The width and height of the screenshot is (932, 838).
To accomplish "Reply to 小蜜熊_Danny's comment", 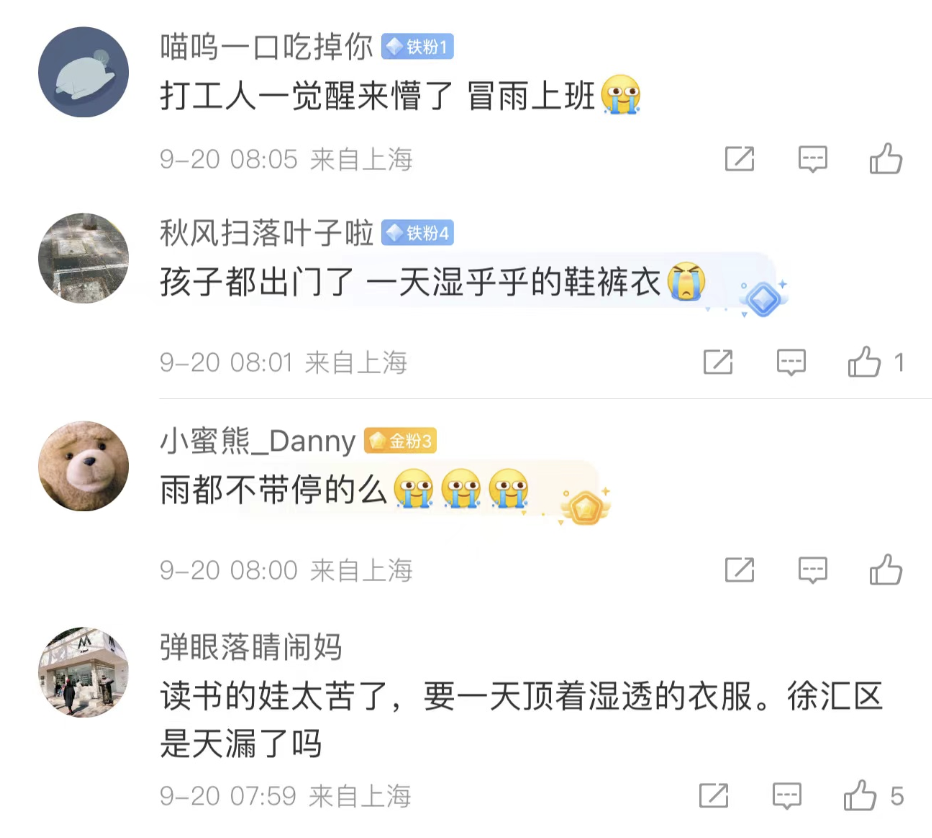I will click(812, 570).
